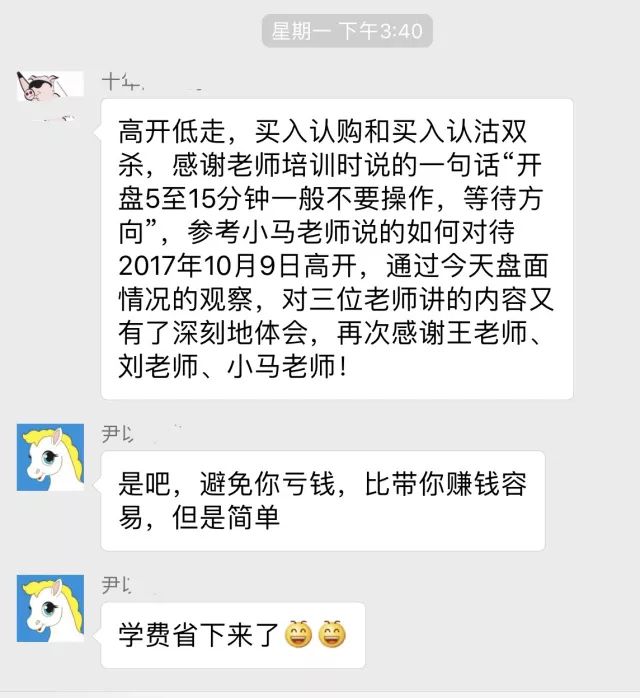Viewport: 640px width, 698px height.
Task: Open the pig avatar's sender profile
Action: pyautogui.click(x=50, y=87)
